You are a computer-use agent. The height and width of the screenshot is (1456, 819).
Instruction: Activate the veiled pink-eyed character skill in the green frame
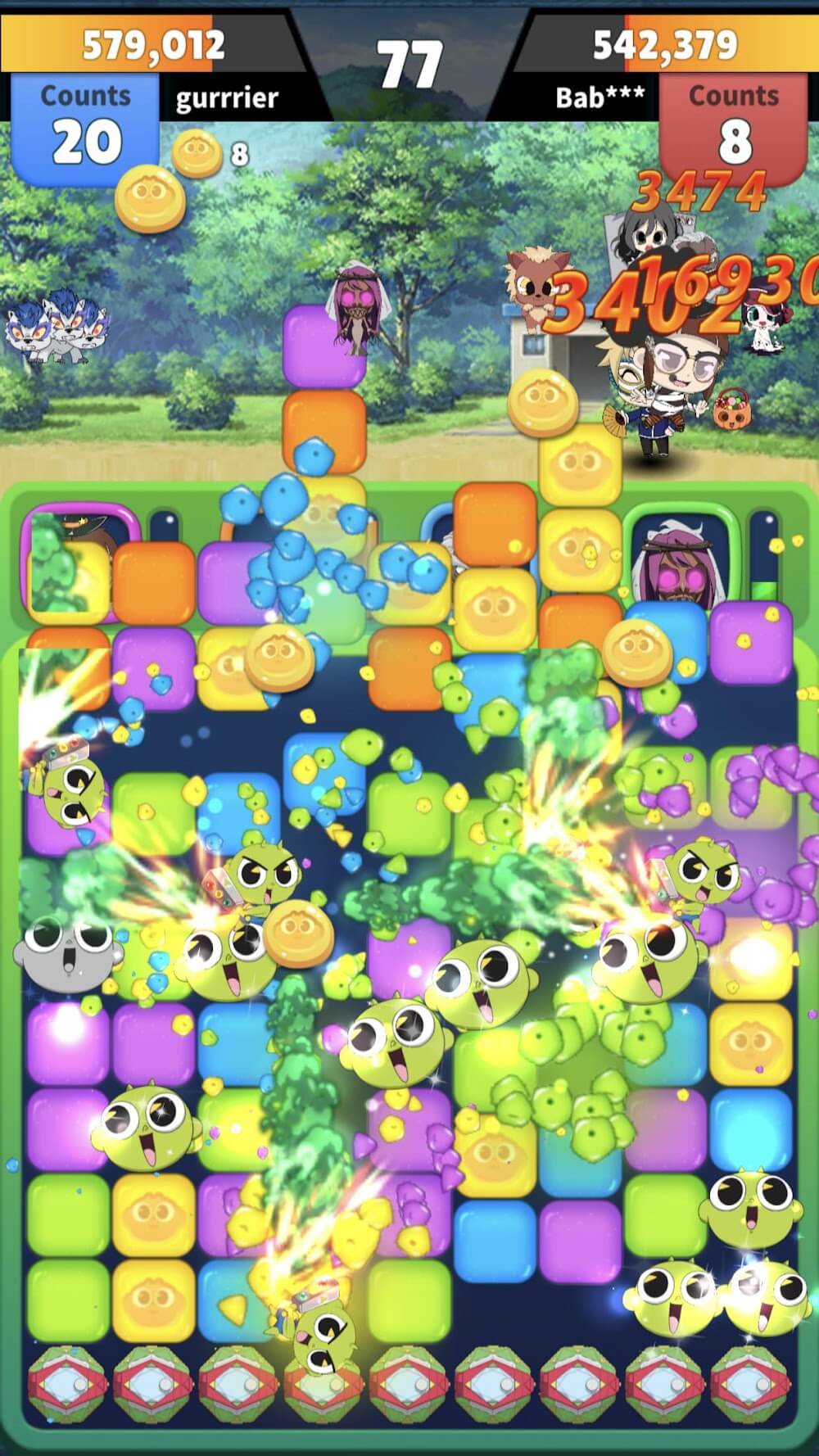672,558
